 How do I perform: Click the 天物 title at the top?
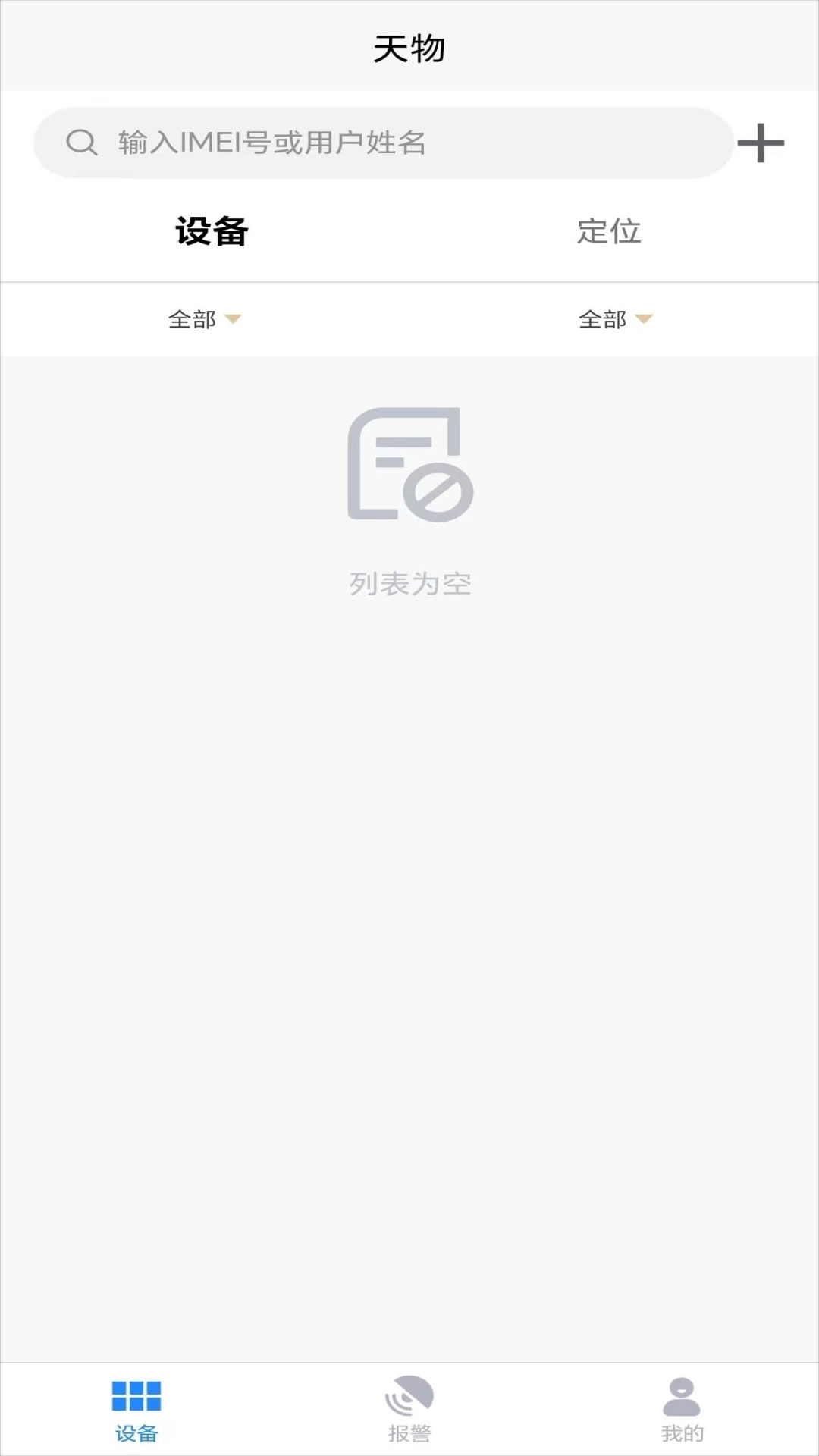pos(409,48)
